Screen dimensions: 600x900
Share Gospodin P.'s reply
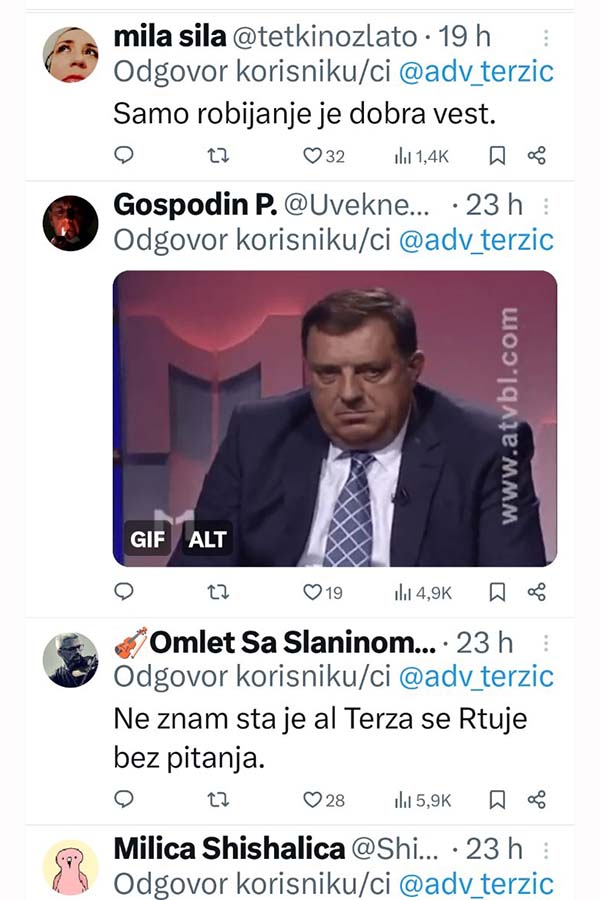[x=537, y=592]
